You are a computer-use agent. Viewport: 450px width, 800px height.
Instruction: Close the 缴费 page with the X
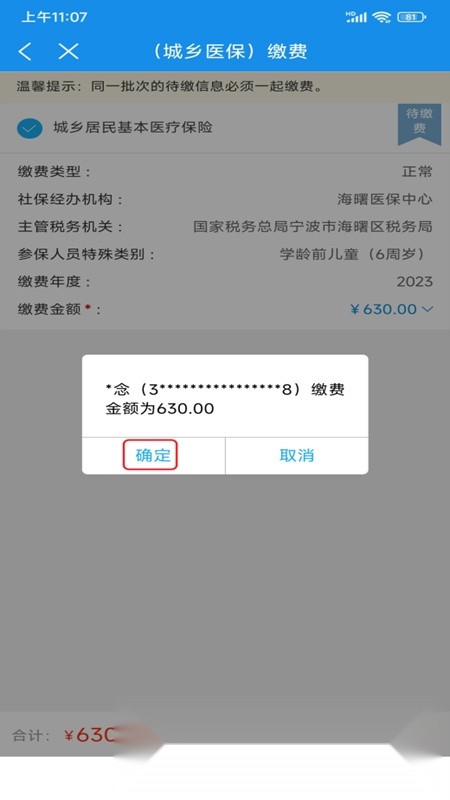[68, 52]
